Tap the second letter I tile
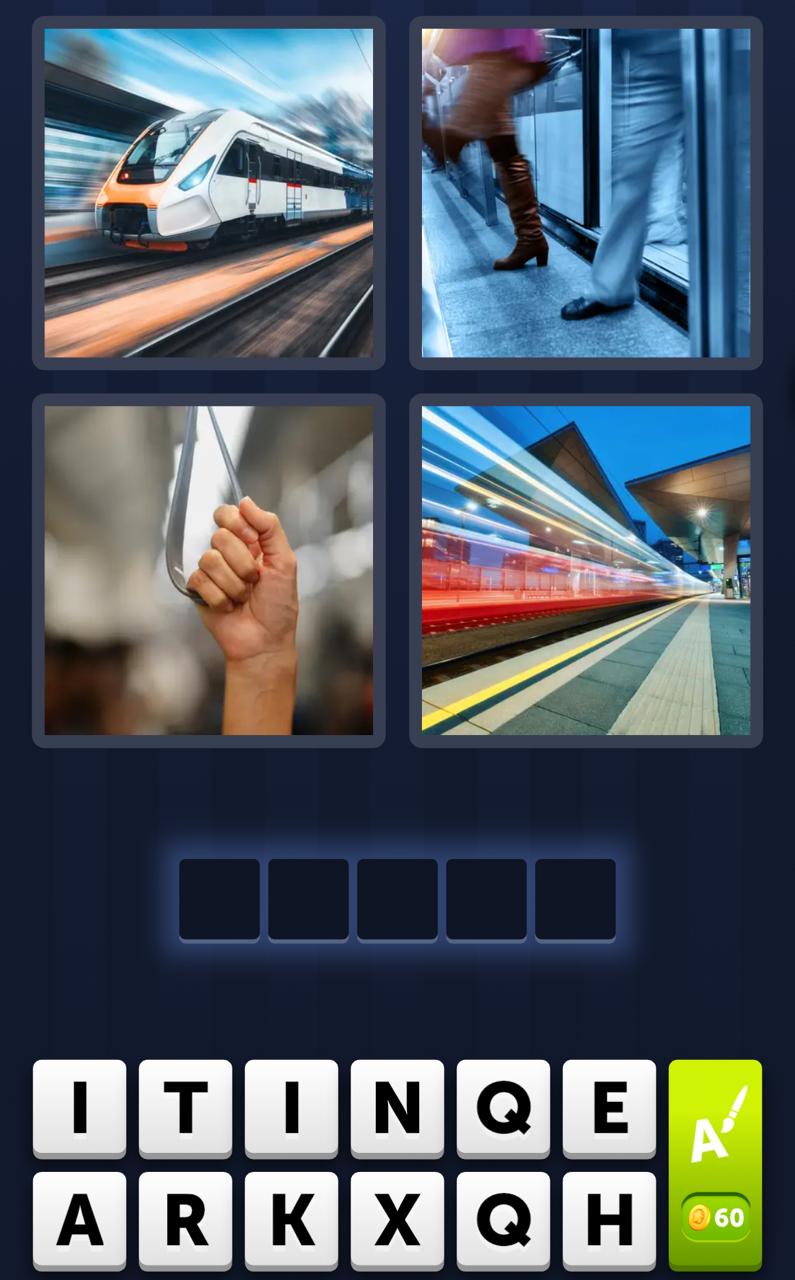 click(x=291, y=1110)
